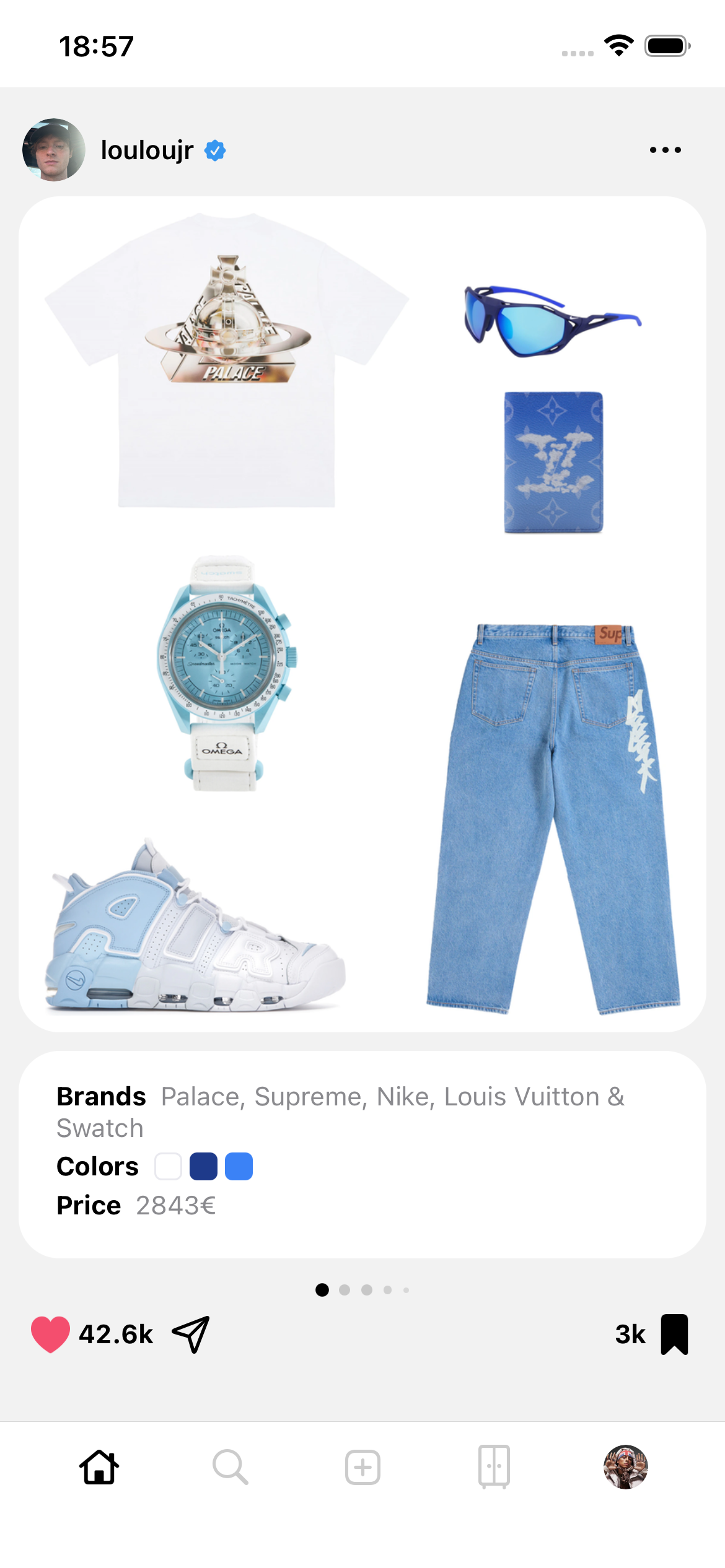
Task: Tap the blue verified badge next to louloujr
Action: (214, 149)
